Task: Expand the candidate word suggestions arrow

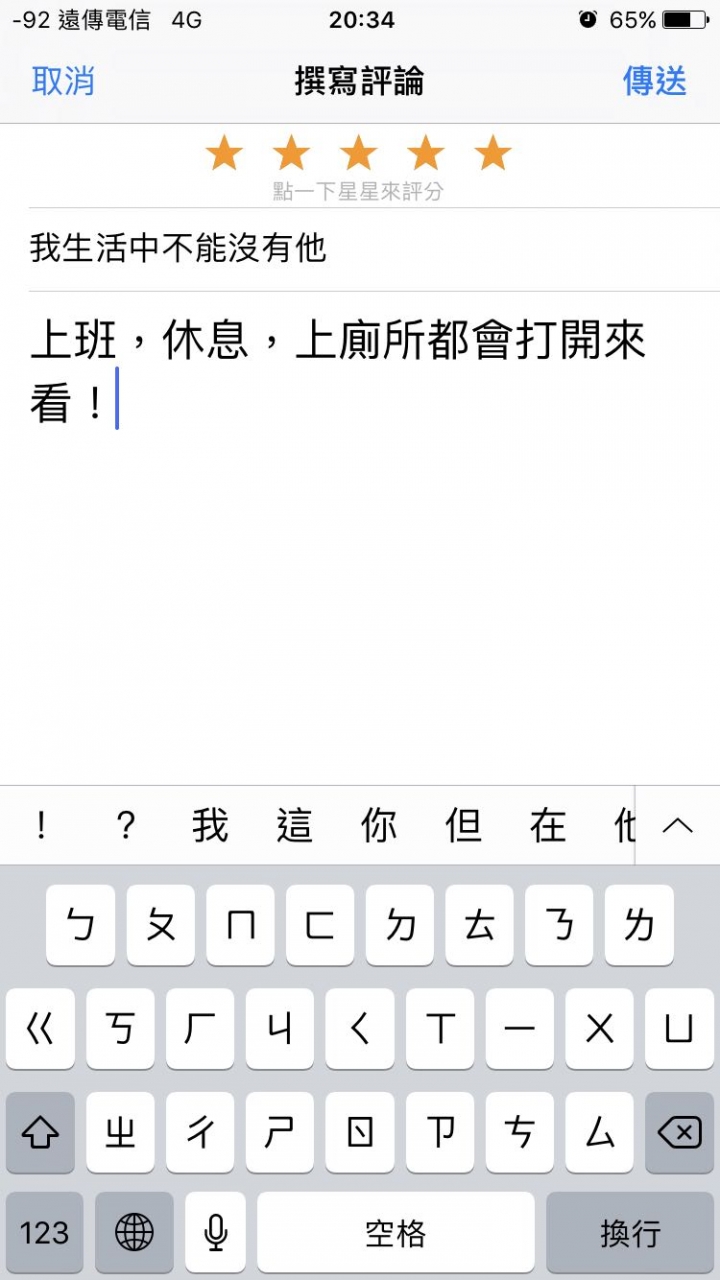Action: [678, 826]
